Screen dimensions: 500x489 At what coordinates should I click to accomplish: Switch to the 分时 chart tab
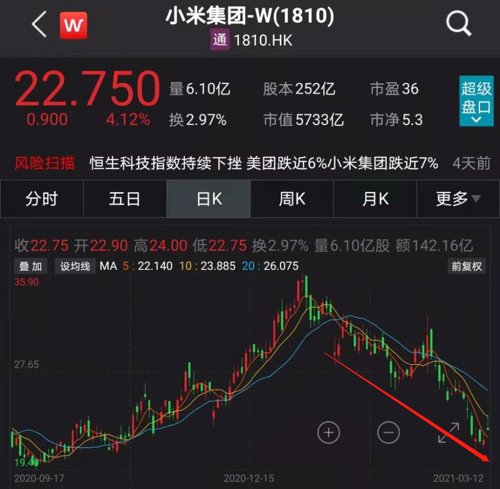[x=42, y=199]
